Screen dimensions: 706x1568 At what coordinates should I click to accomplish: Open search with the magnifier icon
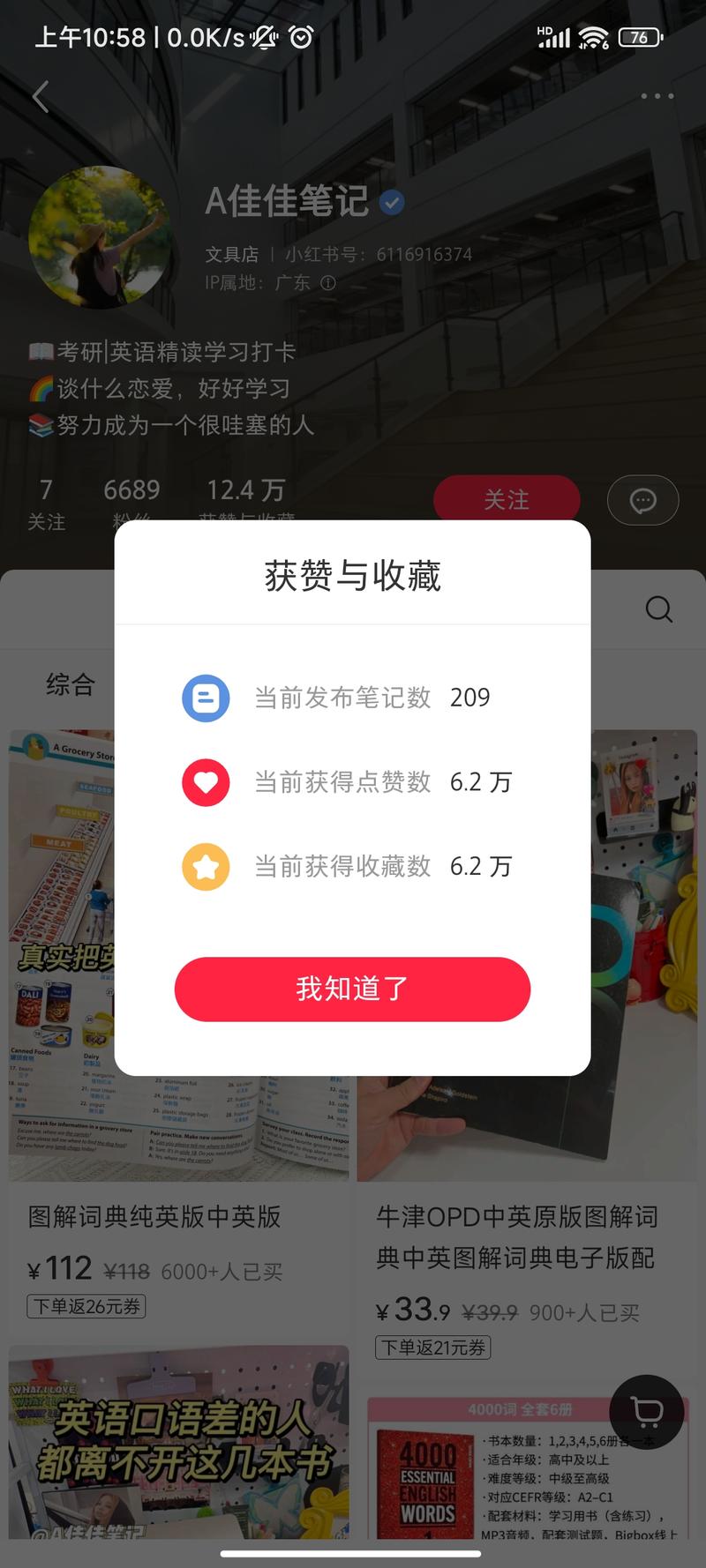coord(658,609)
